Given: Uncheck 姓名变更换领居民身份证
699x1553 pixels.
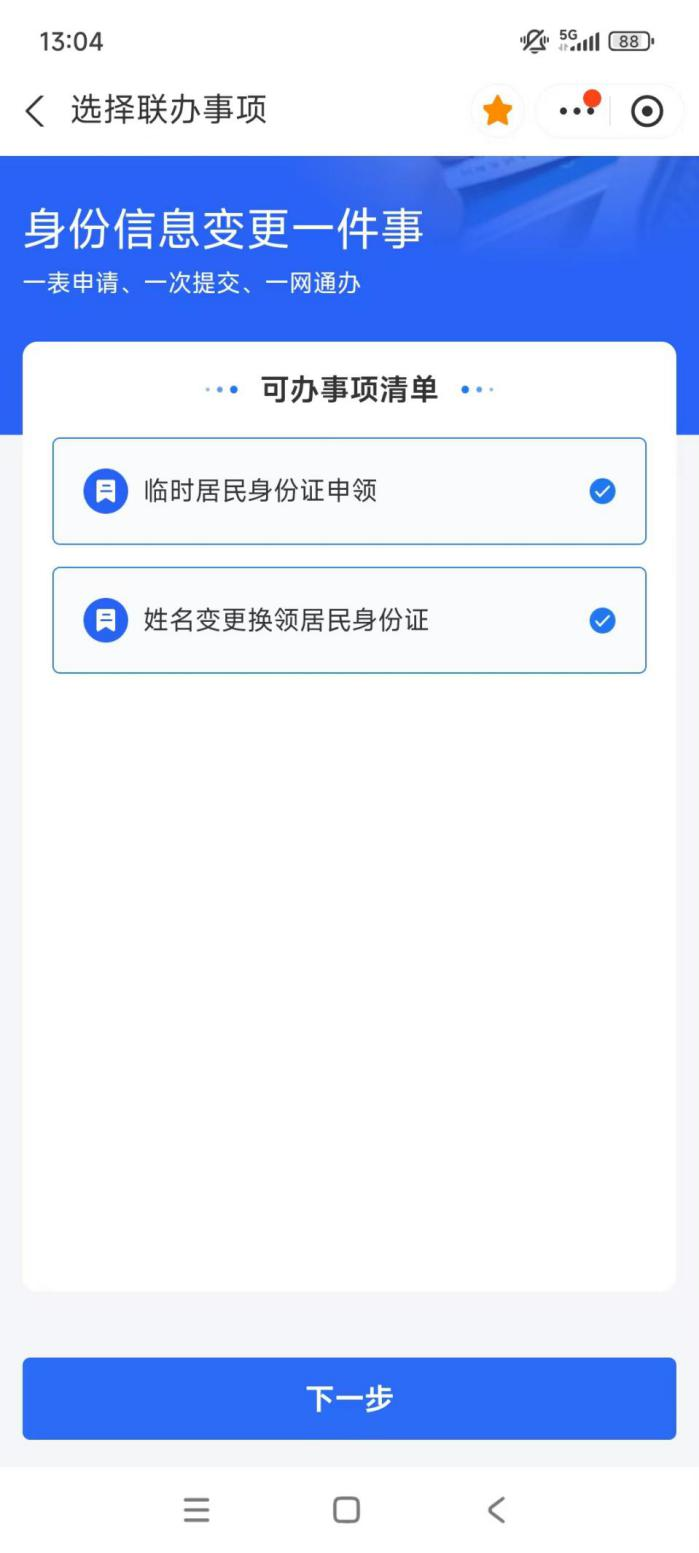Looking at the screenshot, I should (602, 621).
